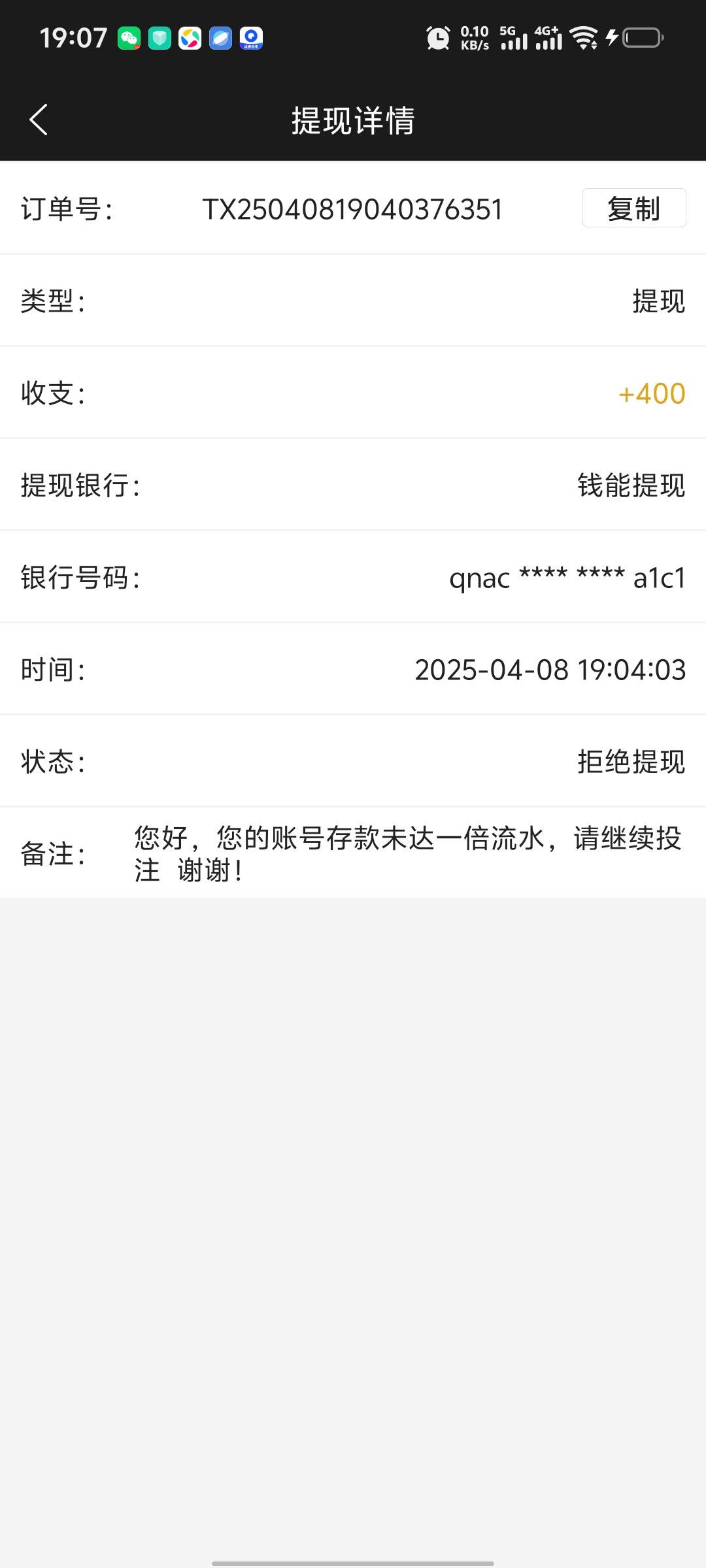Tap the network speed 0.10 KB/s indicator
Viewport: 706px width, 1568px height.
(x=473, y=37)
